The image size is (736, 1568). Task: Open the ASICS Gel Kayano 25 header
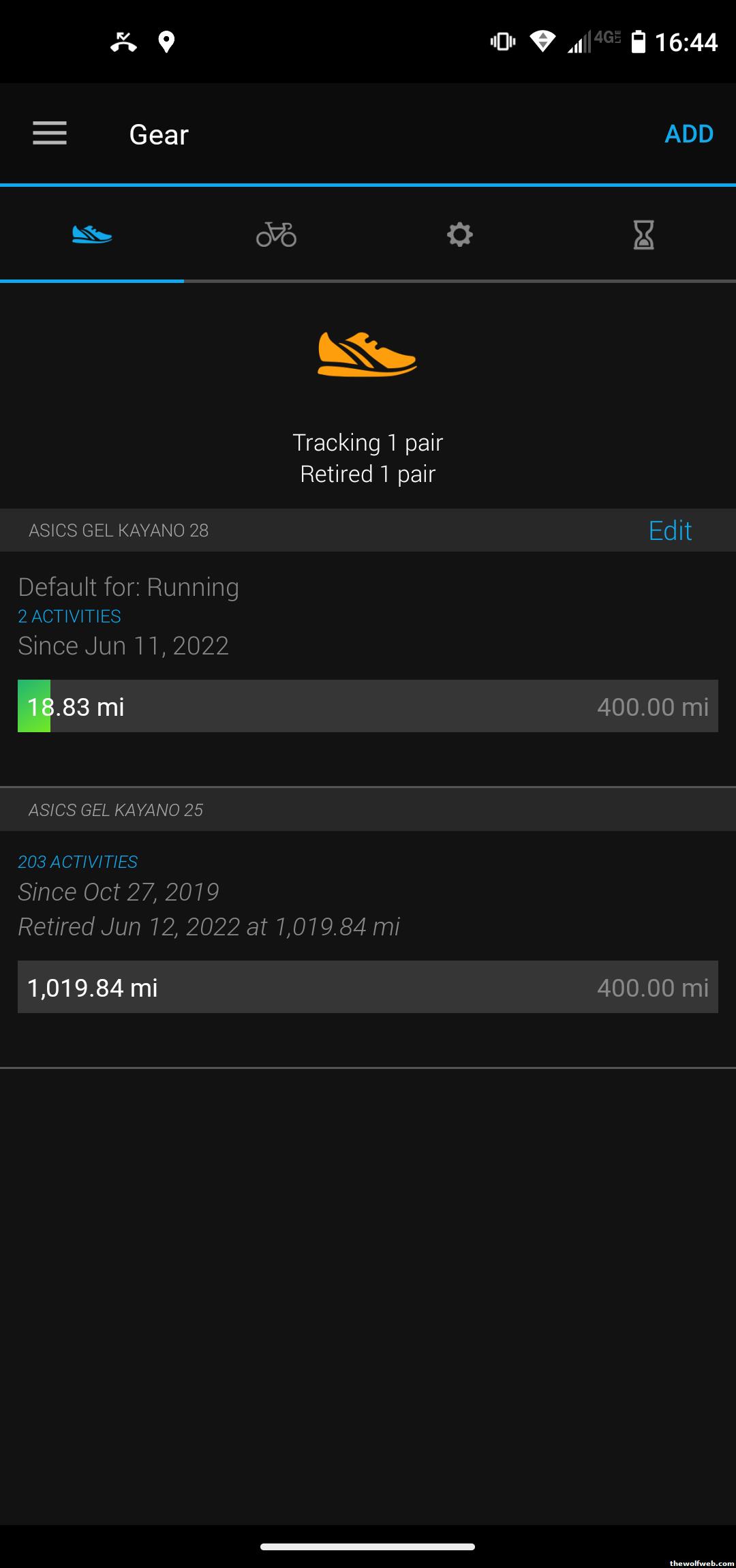pos(368,810)
